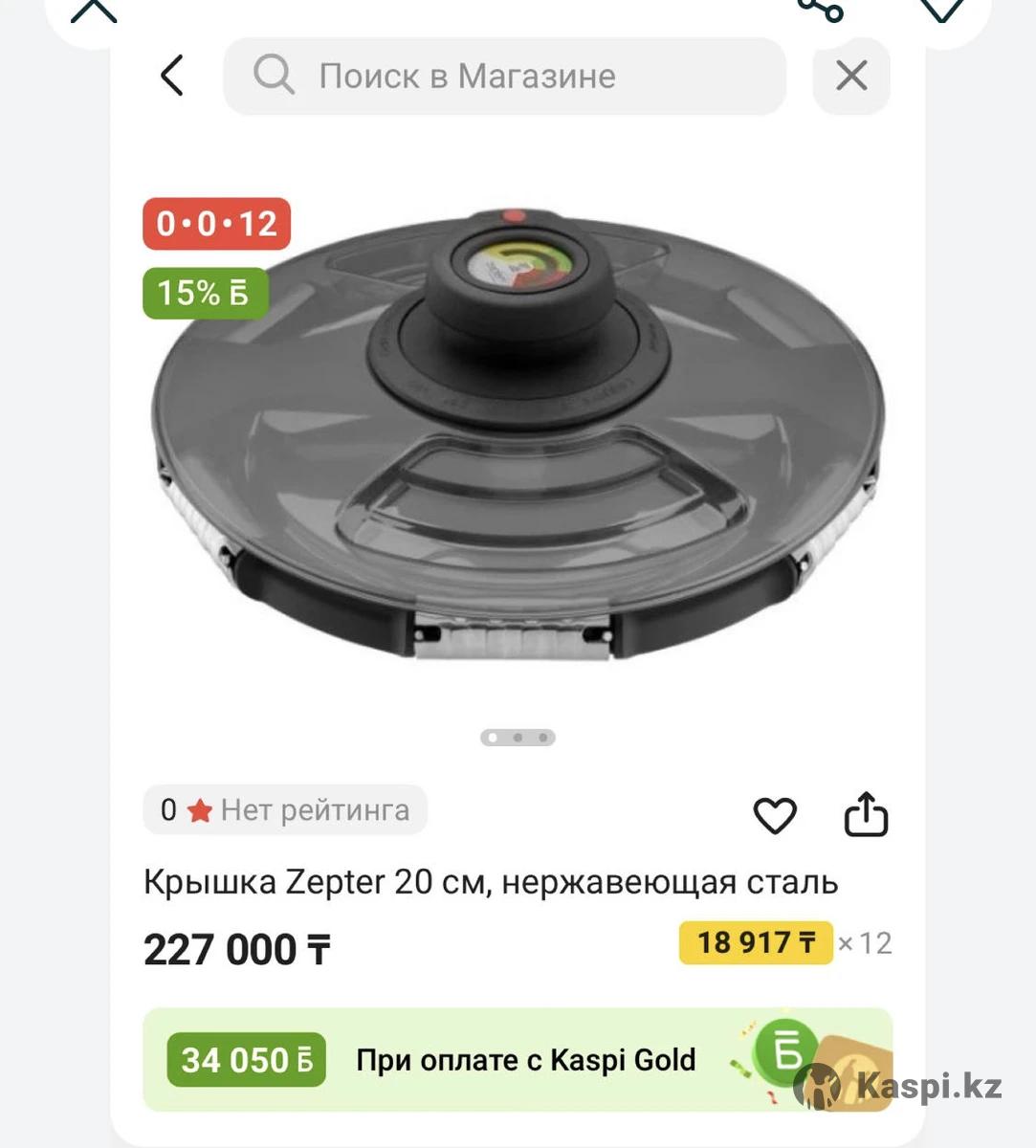The width and height of the screenshot is (1036, 1148).
Task: Add the Zepter lid to favorites
Action: pos(775,815)
